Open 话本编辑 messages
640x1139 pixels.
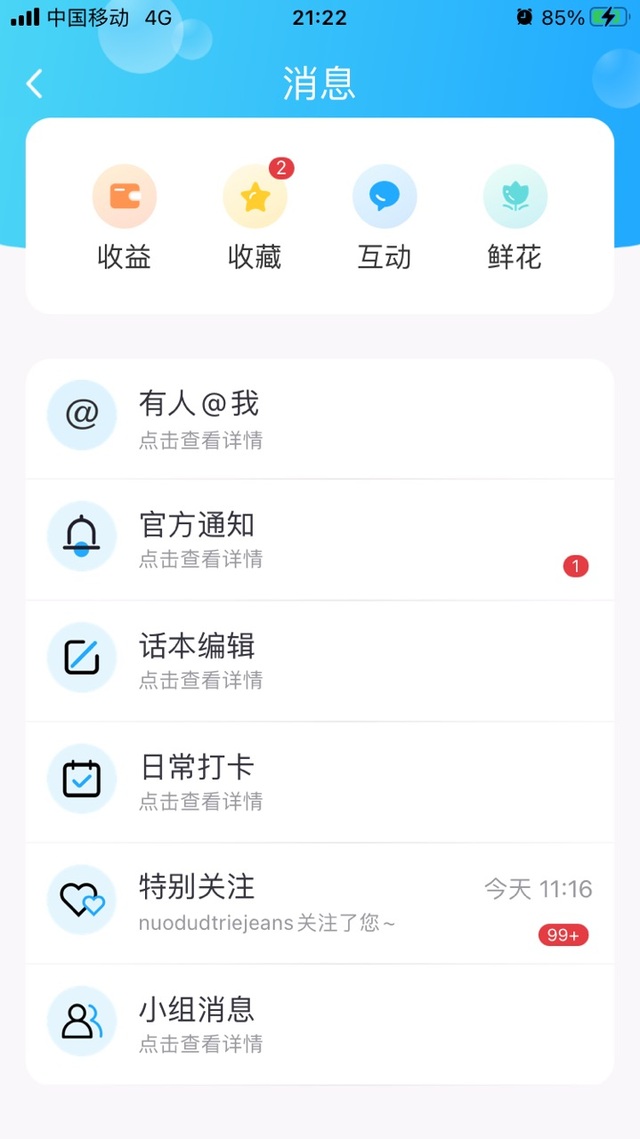pos(320,661)
